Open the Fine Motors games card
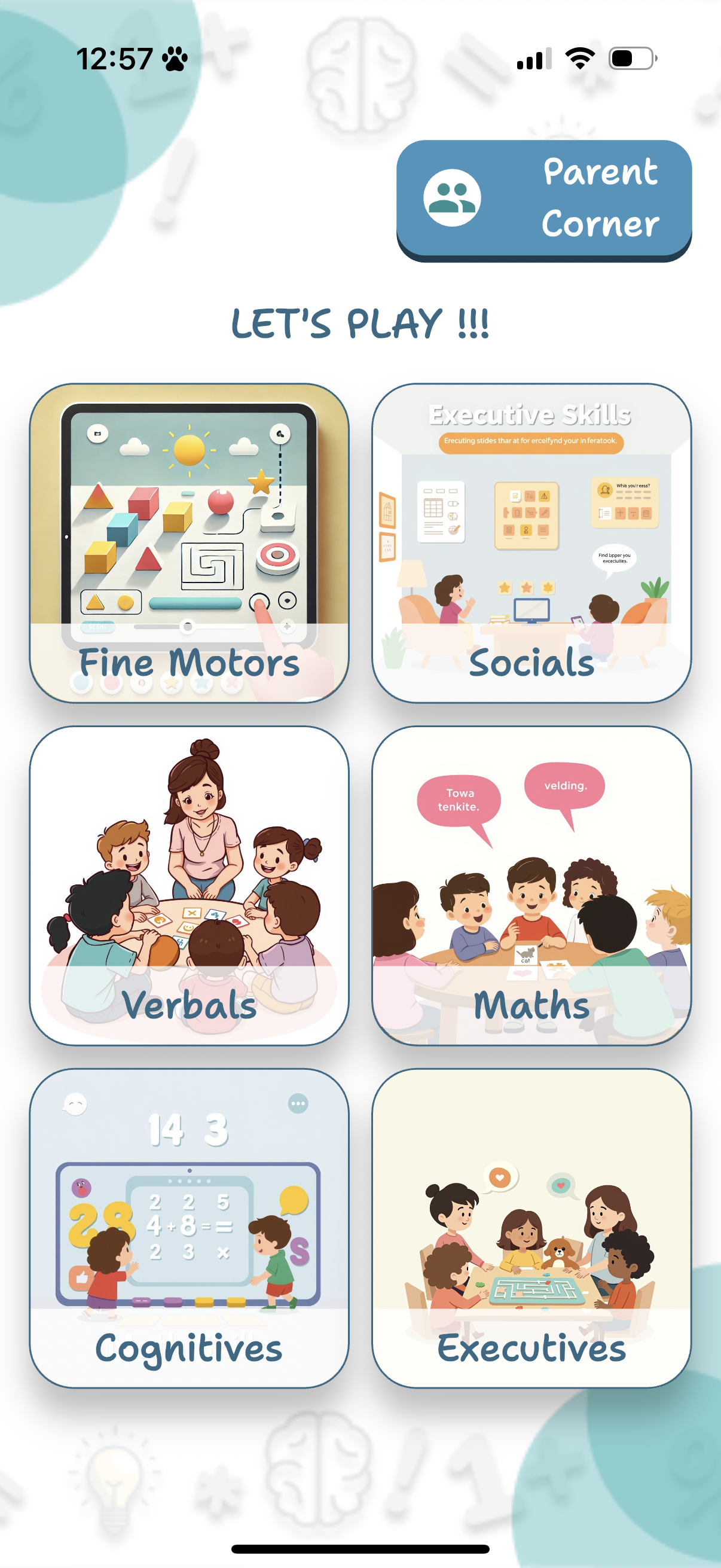721x1568 pixels. 190,543
